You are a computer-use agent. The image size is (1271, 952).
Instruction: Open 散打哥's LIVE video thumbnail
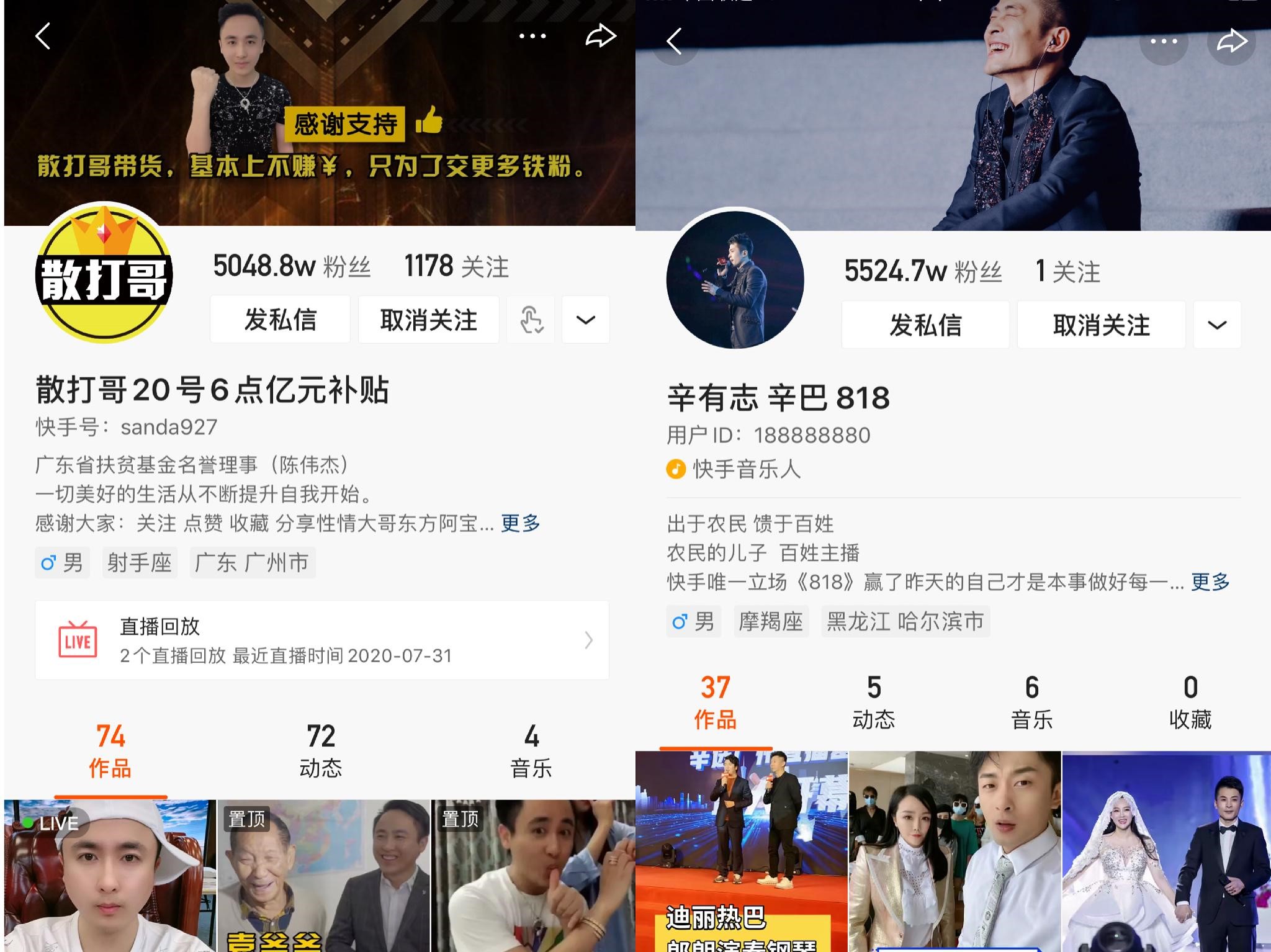110,875
